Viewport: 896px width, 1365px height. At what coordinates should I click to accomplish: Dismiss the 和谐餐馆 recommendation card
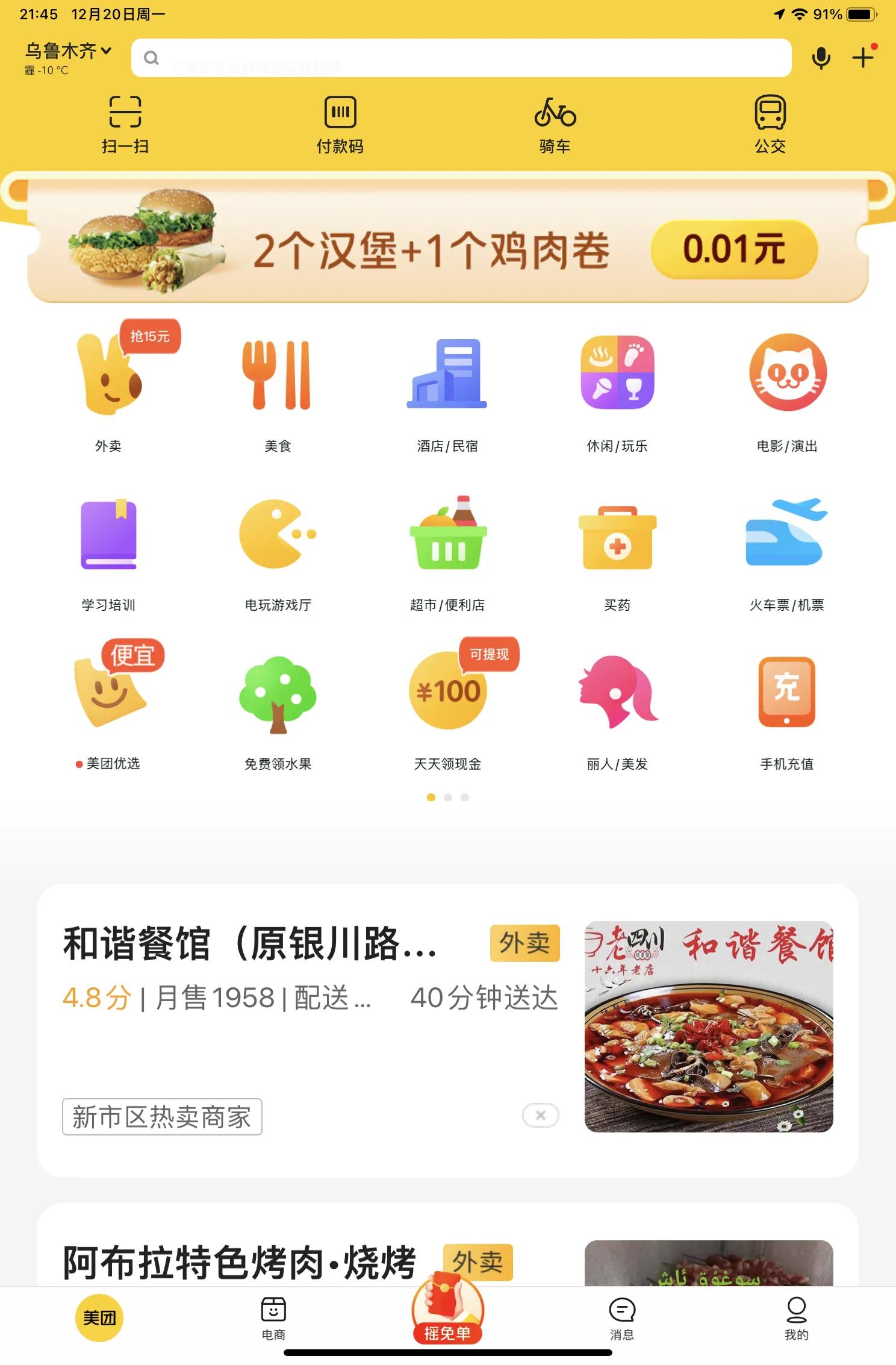pos(541,1115)
